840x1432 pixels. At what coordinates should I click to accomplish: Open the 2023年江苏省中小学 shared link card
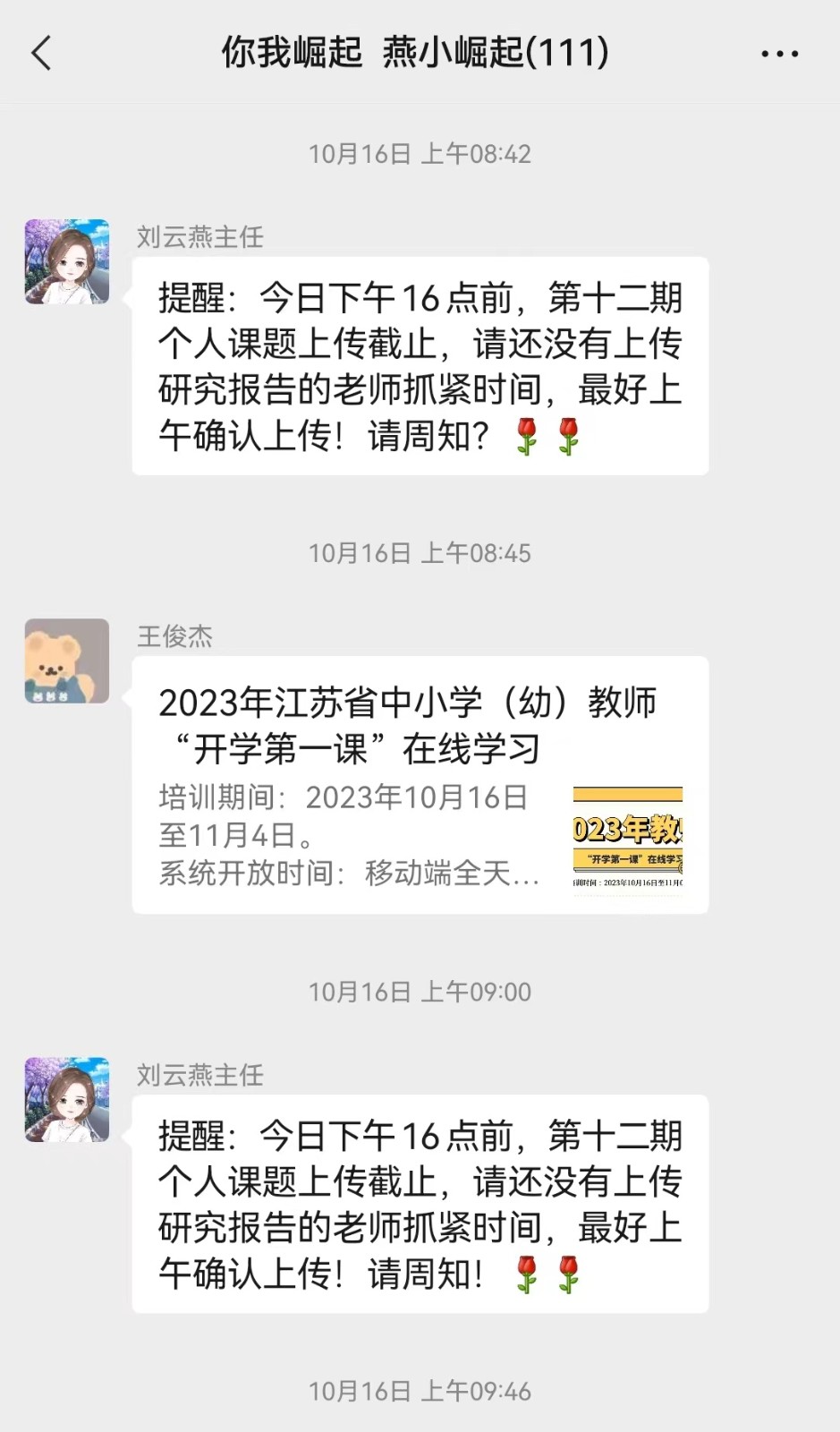click(x=420, y=784)
